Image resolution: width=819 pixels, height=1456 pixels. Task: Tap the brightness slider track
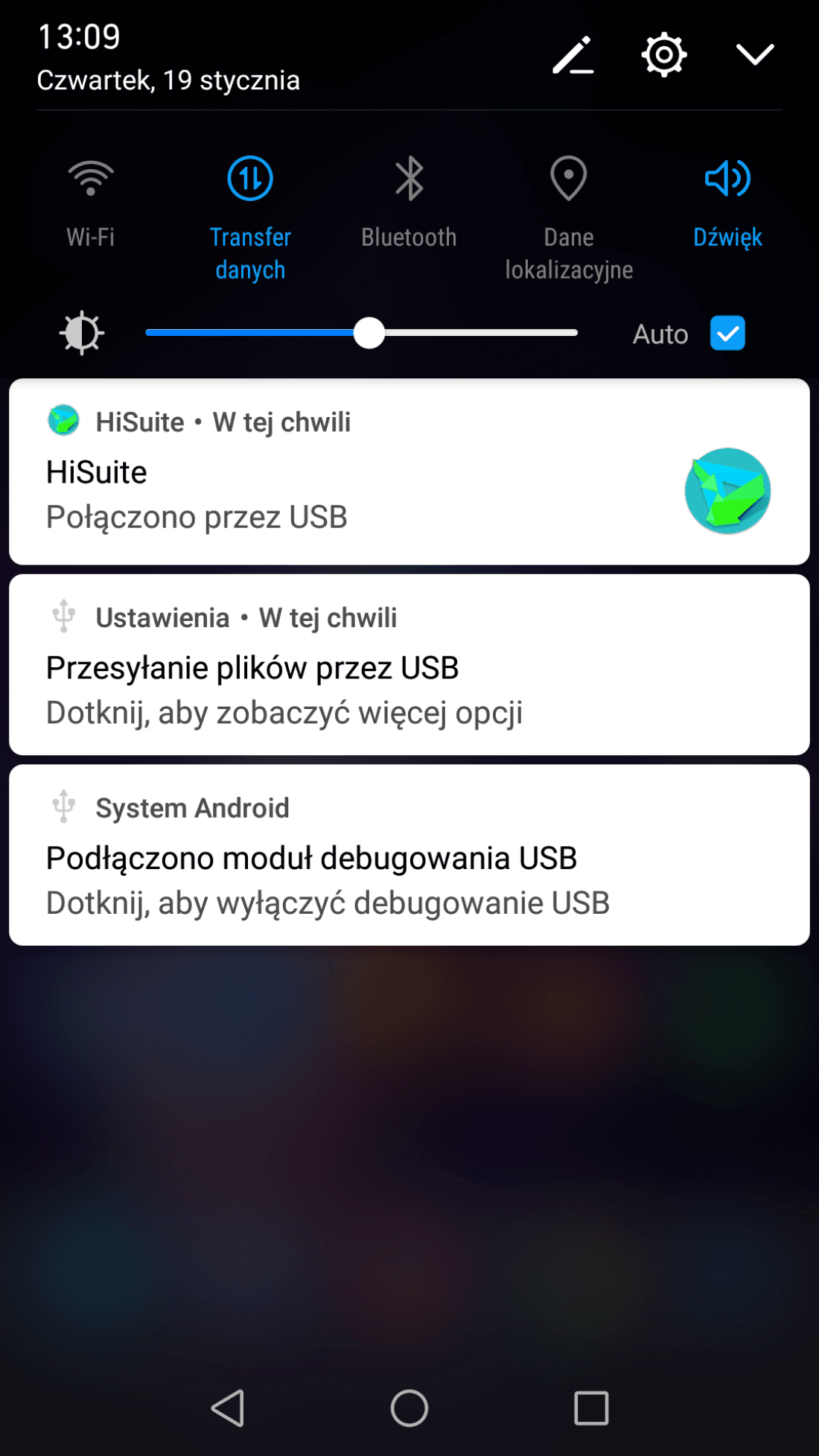tap(362, 333)
